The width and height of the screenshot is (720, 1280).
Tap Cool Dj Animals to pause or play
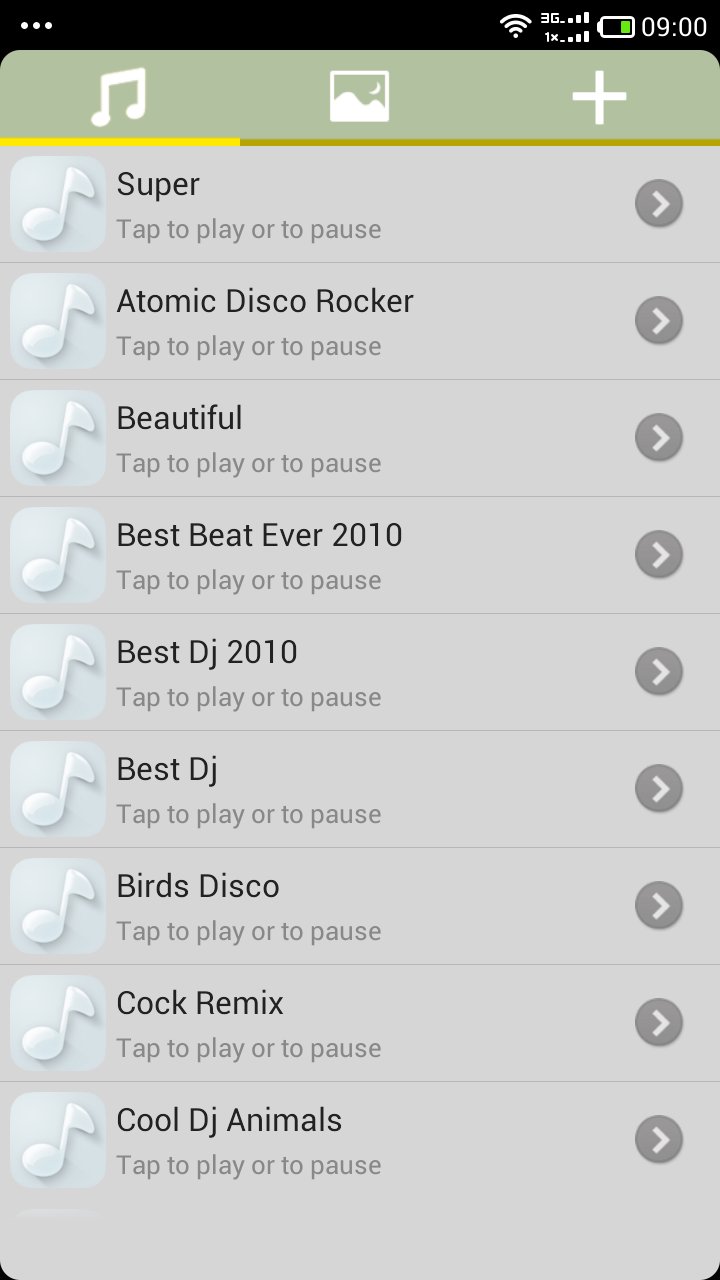pyautogui.click(x=300, y=1139)
